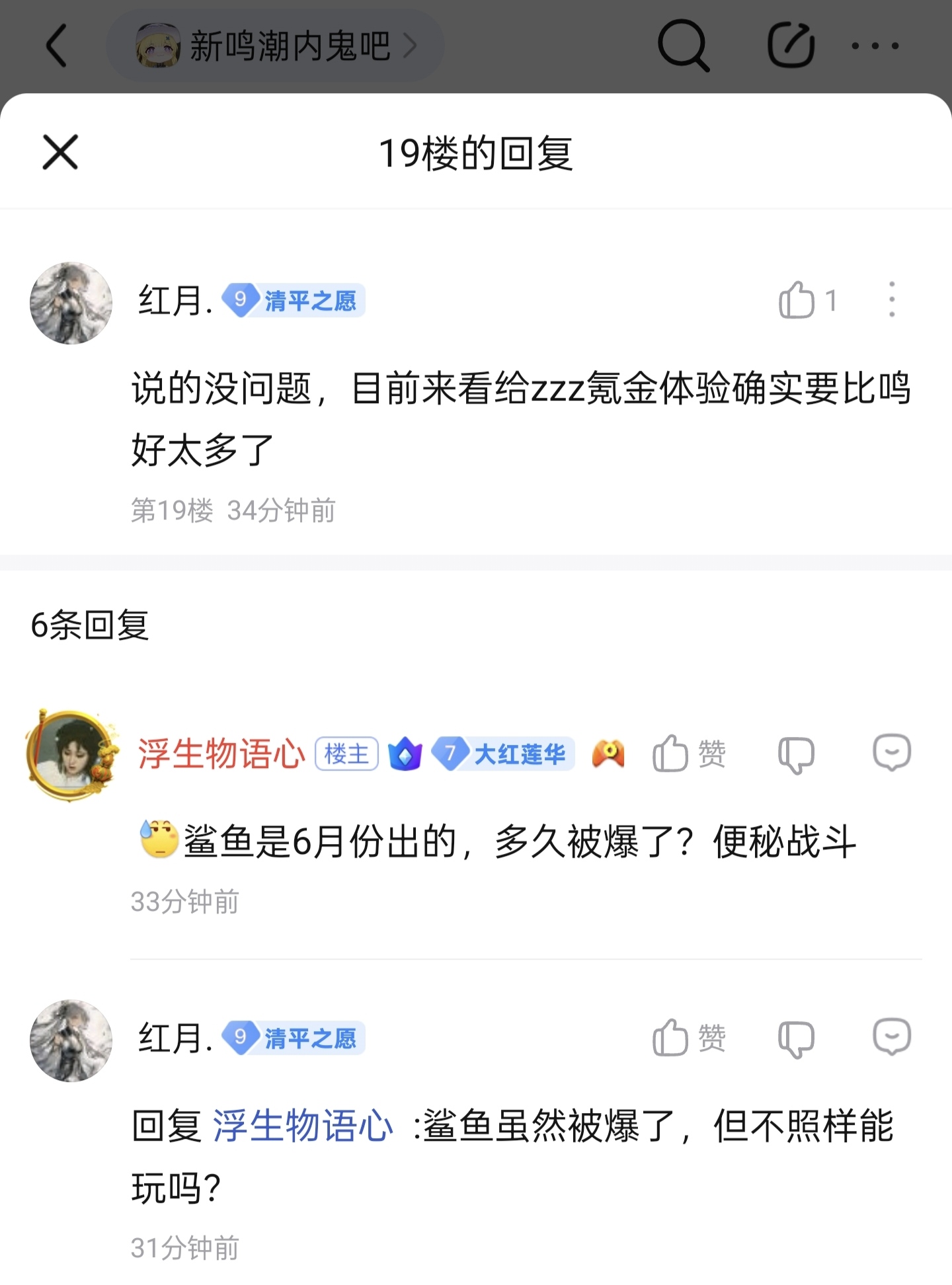
Task: Open 浮生物语心's profile from the avatar
Action: [x=72, y=755]
